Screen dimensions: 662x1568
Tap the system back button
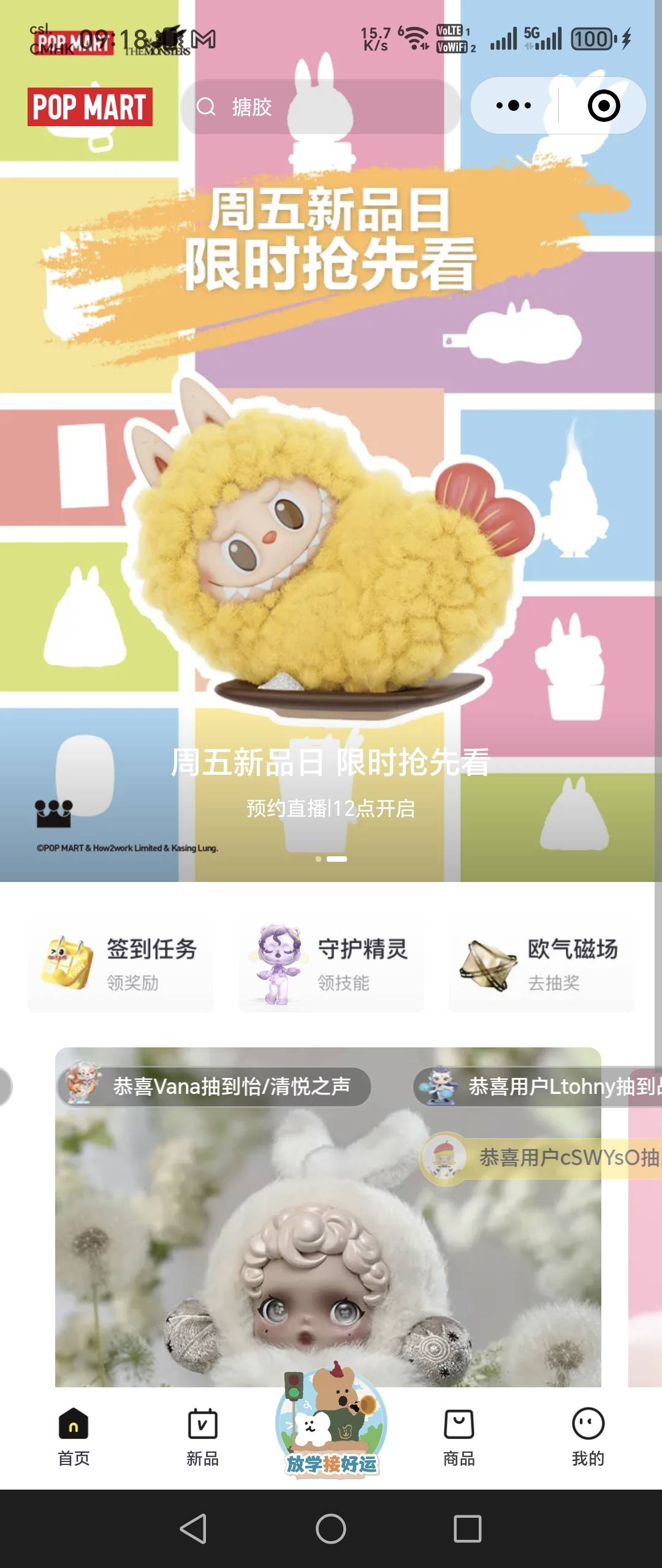(194, 1529)
